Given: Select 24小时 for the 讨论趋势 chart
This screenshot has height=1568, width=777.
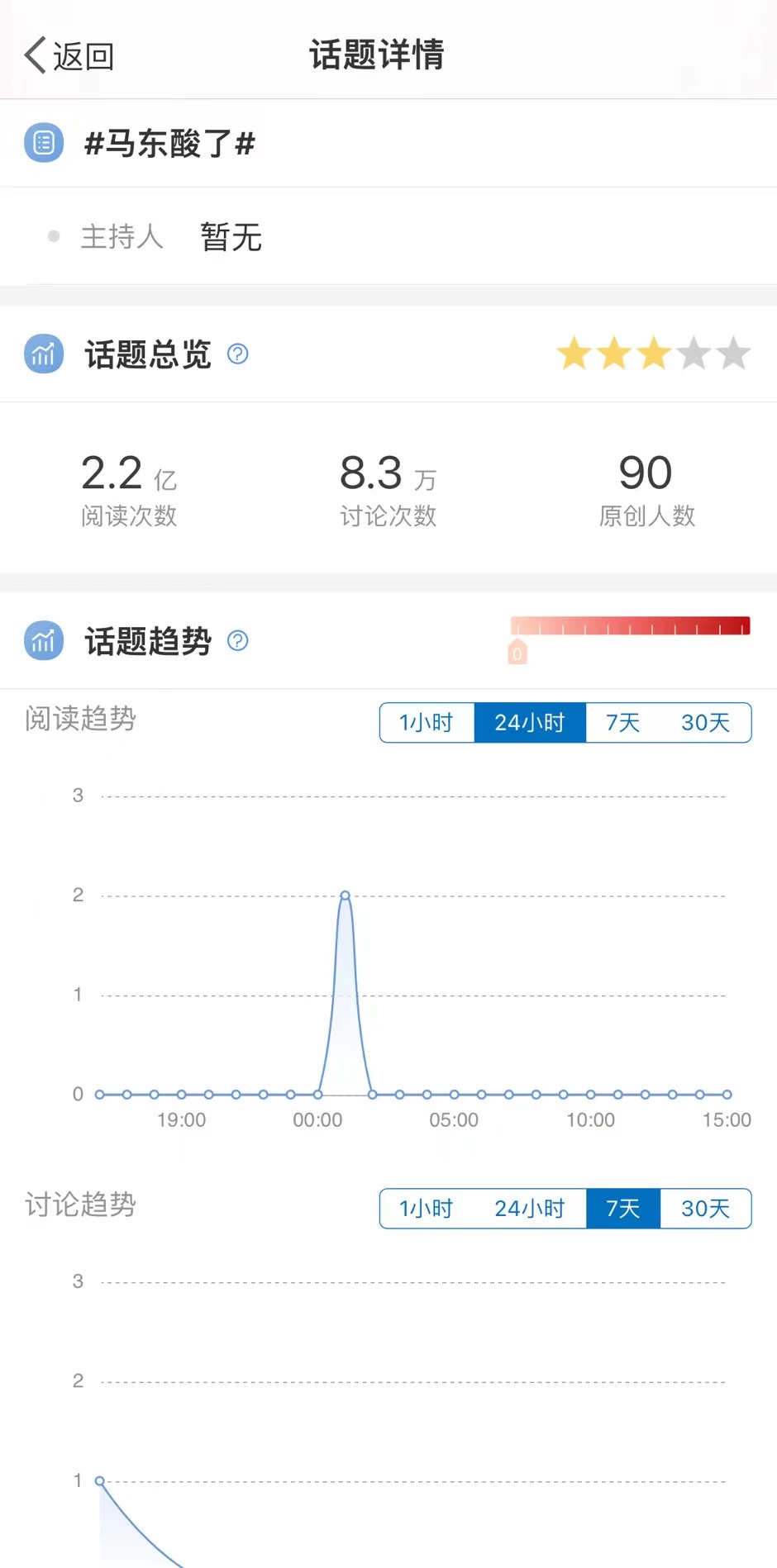Looking at the screenshot, I should click(530, 1209).
